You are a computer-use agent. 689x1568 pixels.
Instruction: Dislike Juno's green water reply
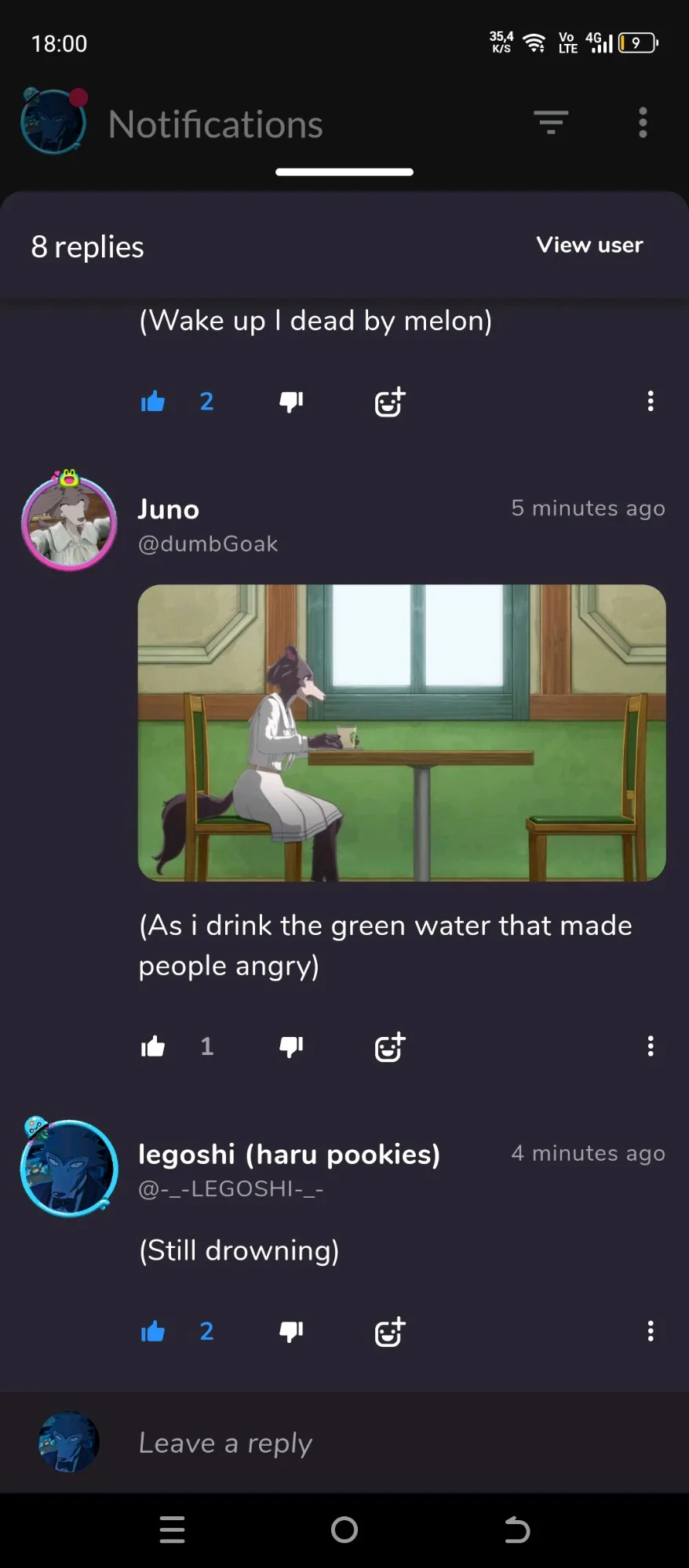pyautogui.click(x=291, y=1046)
